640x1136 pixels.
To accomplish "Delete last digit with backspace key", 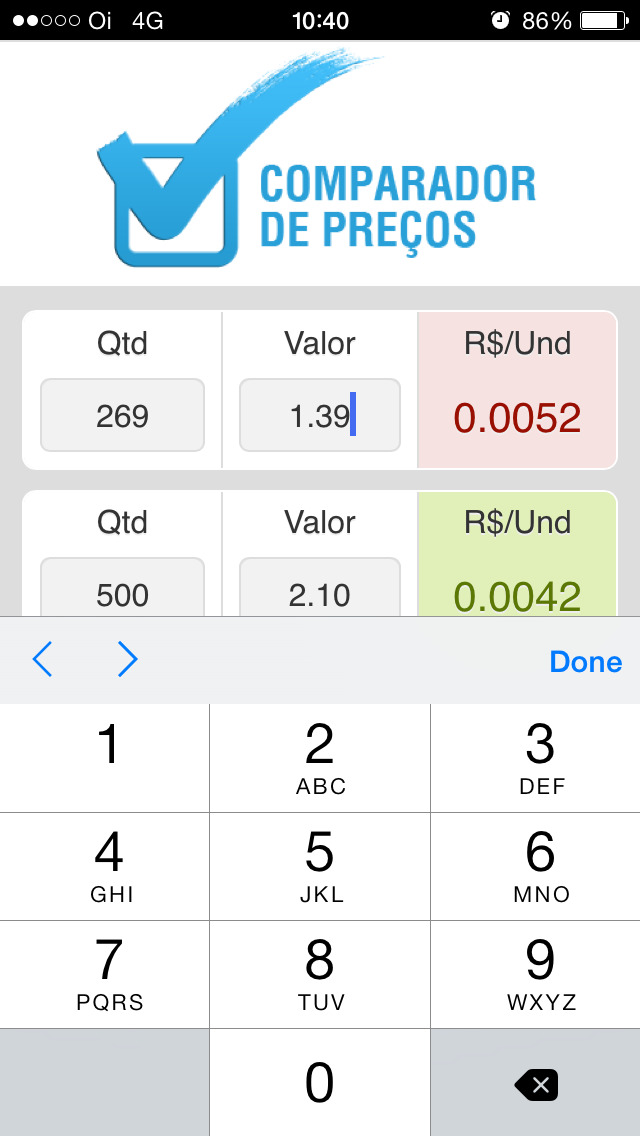I will coord(536,1083).
